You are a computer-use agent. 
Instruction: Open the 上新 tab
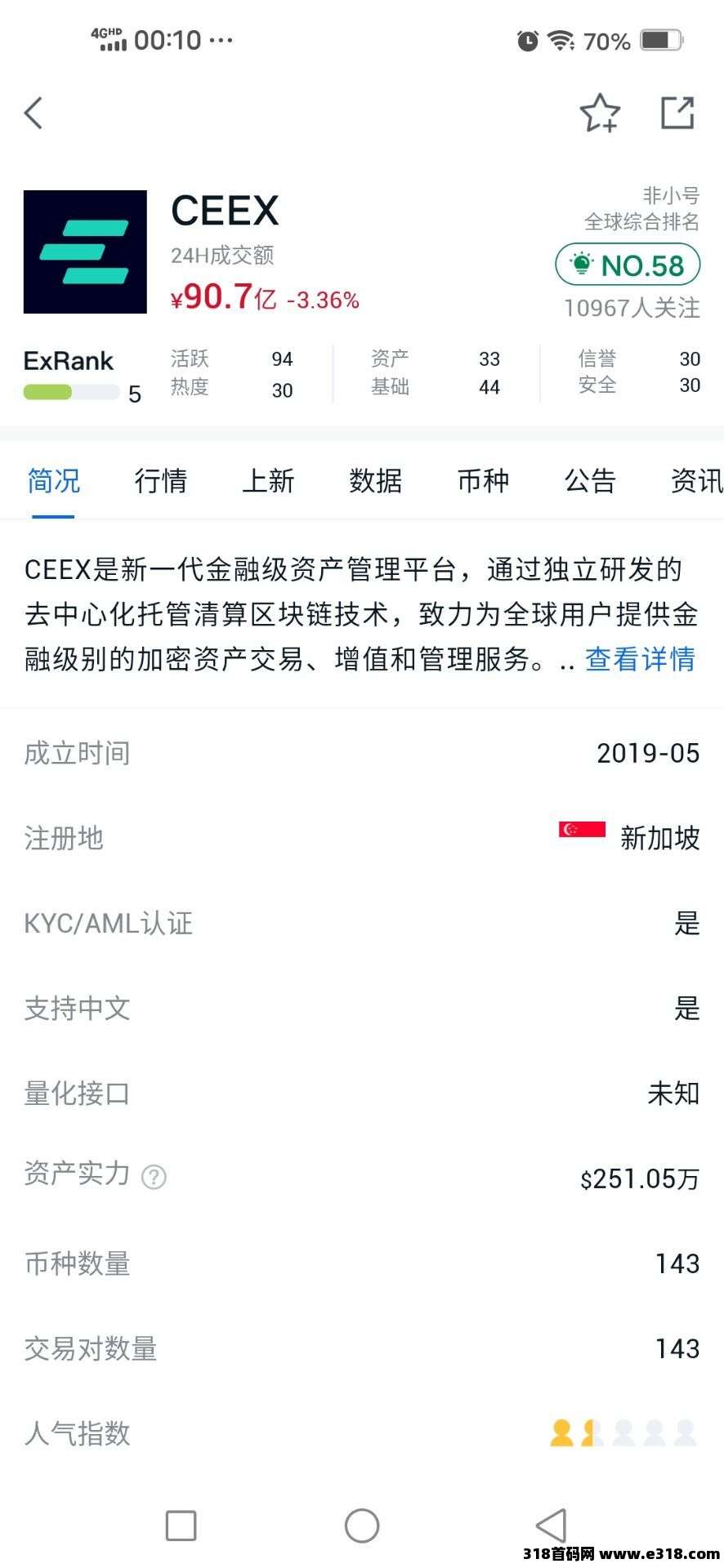click(x=268, y=480)
